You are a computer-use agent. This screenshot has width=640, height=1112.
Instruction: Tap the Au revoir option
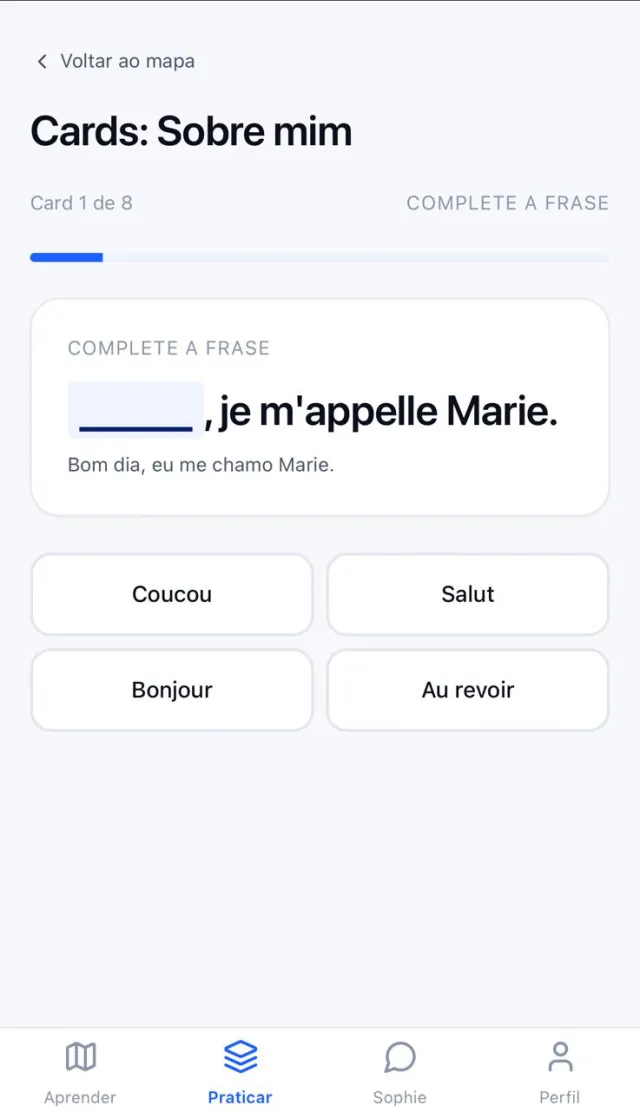click(468, 690)
